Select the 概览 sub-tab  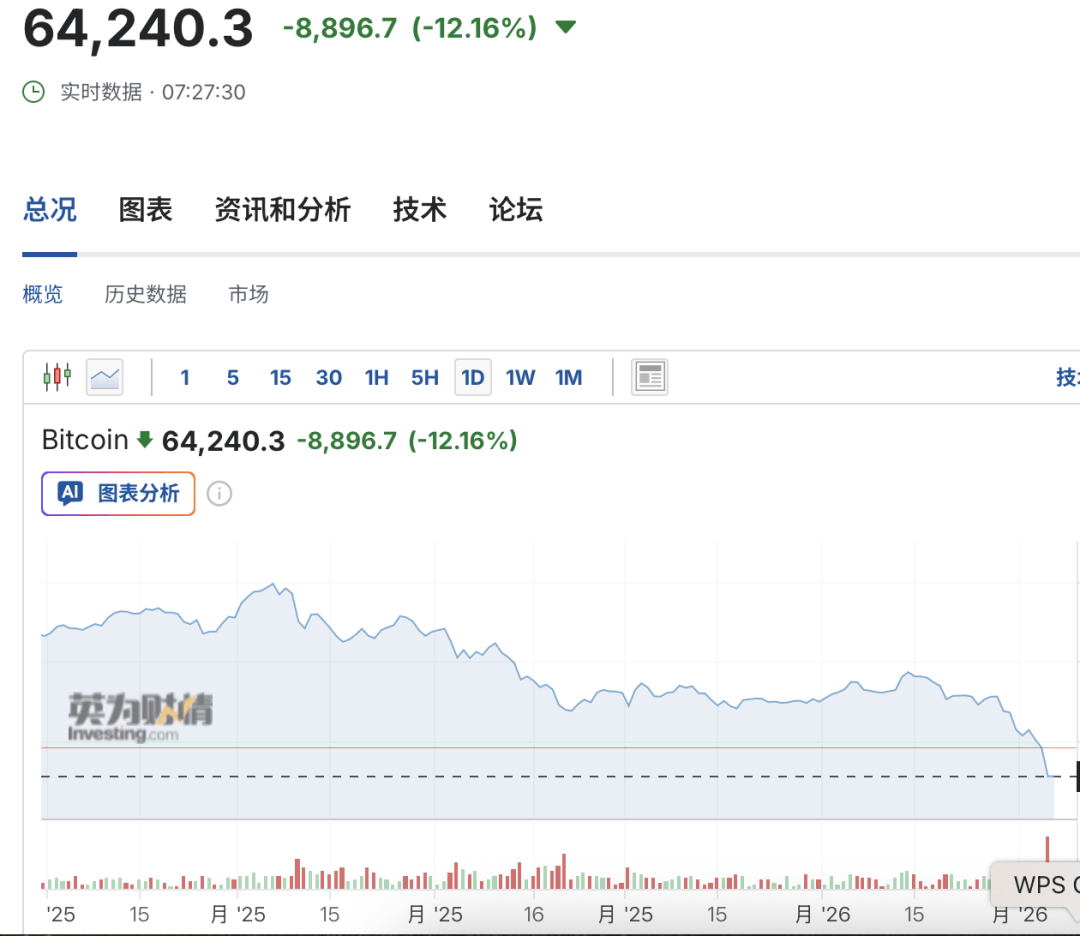tap(43, 294)
